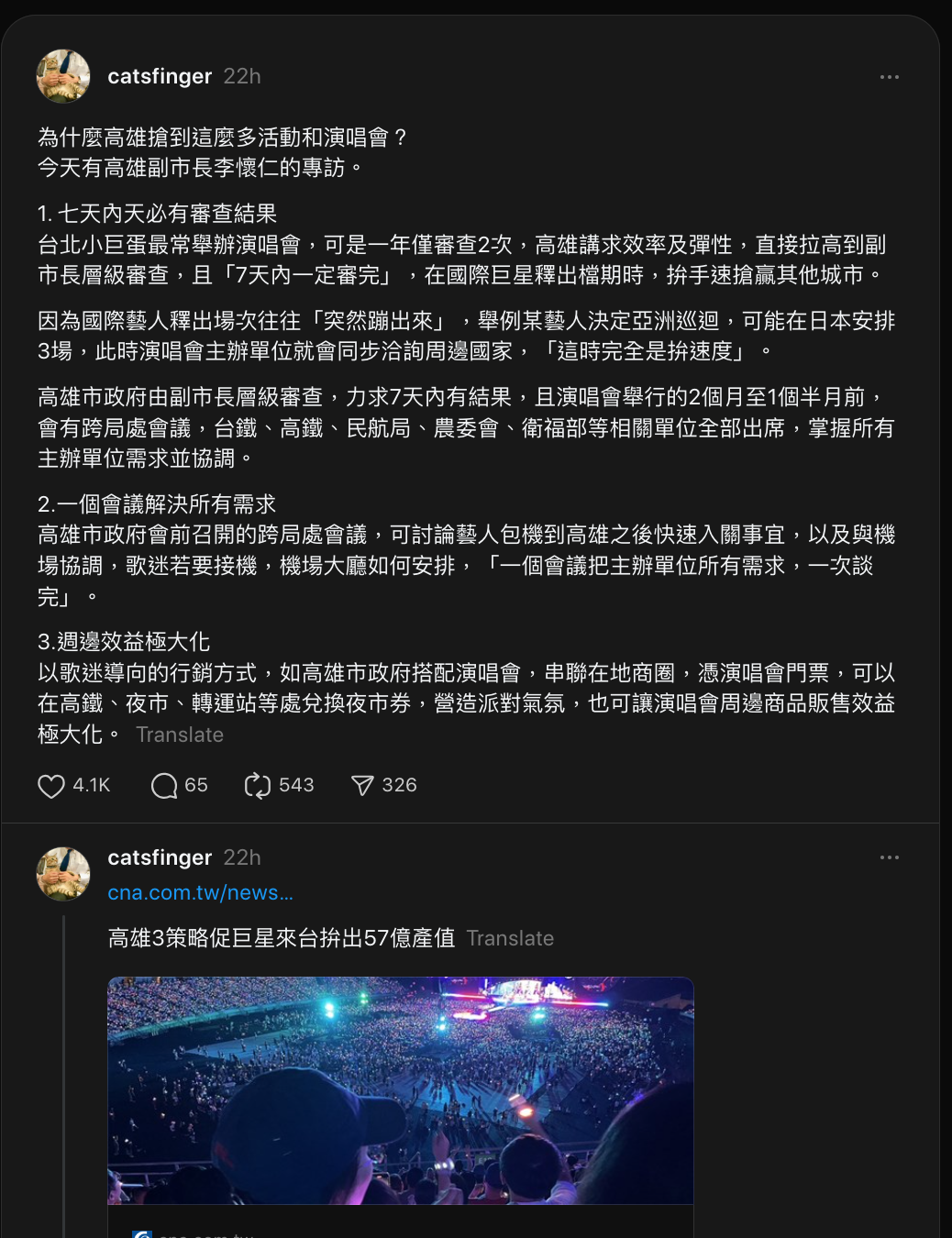Open catsfinger profile from first post avatar
The width and height of the screenshot is (952, 1238).
(x=63, y=76)
